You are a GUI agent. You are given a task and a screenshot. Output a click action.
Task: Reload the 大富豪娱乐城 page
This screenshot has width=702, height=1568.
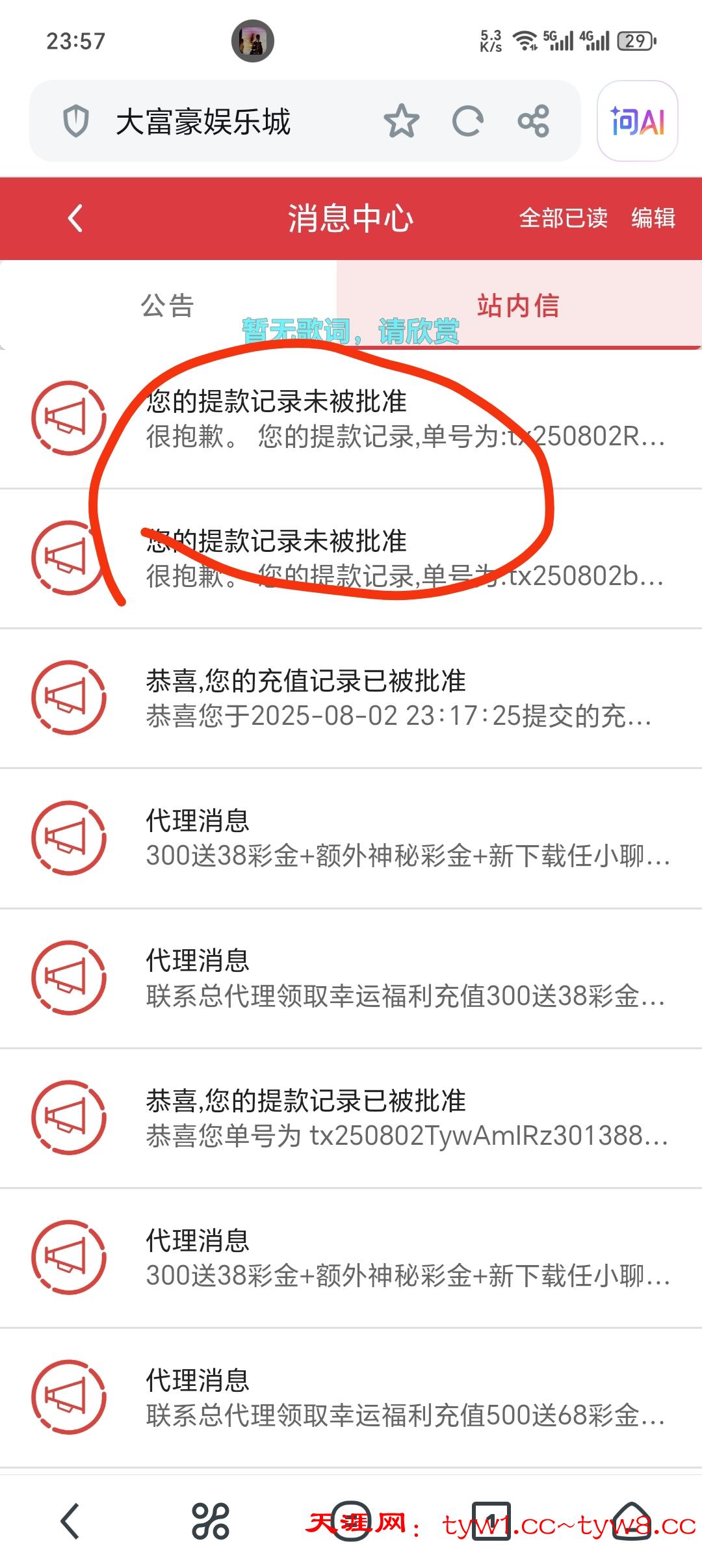pos(467,122)
